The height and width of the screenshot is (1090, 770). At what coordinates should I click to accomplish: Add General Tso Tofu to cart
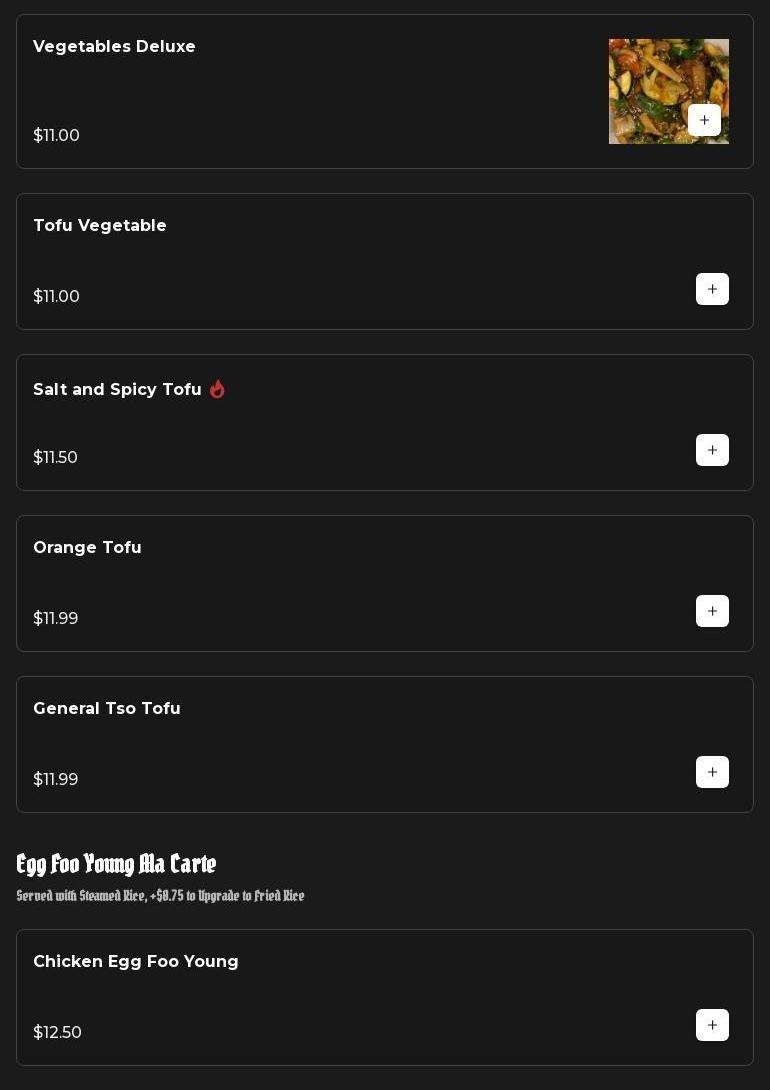coord(712,772)
